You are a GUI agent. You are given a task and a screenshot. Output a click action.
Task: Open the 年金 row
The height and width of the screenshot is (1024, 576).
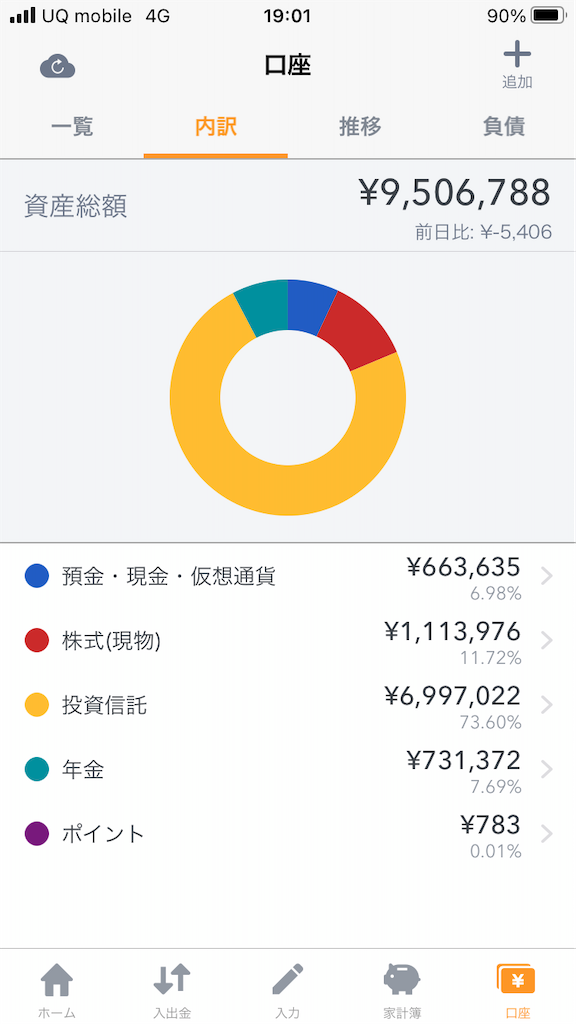coord(288,769)
